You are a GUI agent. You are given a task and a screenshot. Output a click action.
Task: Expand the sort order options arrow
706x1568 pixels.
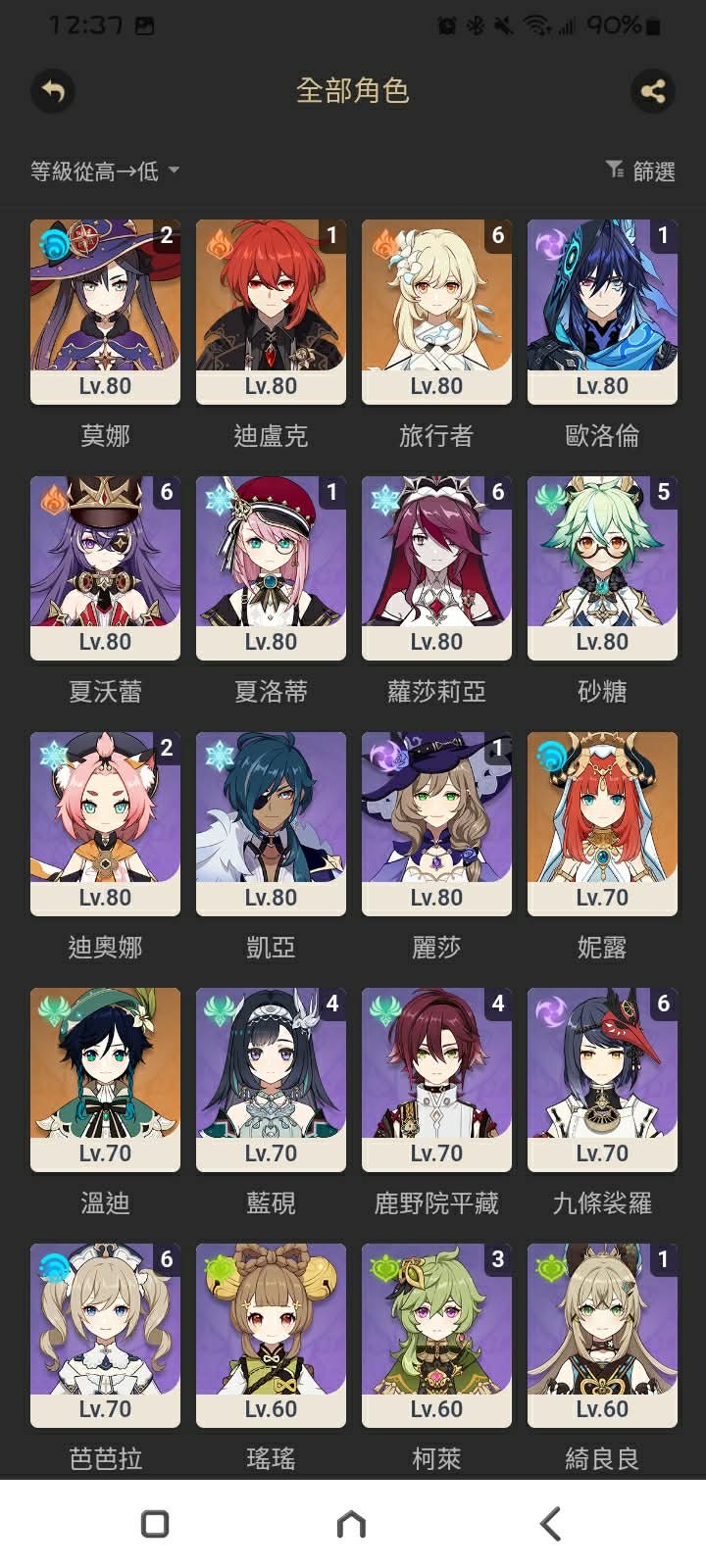[175, 170]
